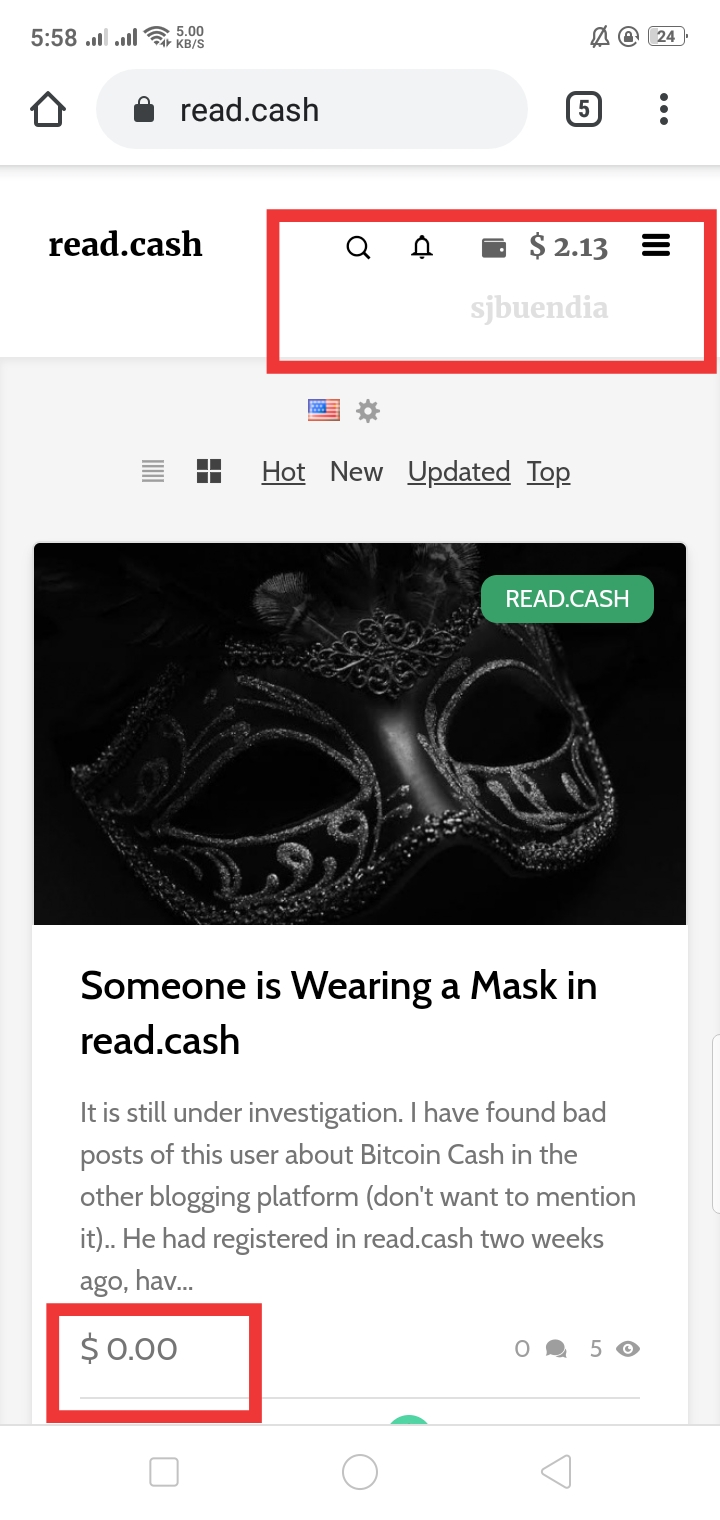Show Hot articles
This screenshot has width=720, height=1520.
pyautogui.click(x=283, y=472)
